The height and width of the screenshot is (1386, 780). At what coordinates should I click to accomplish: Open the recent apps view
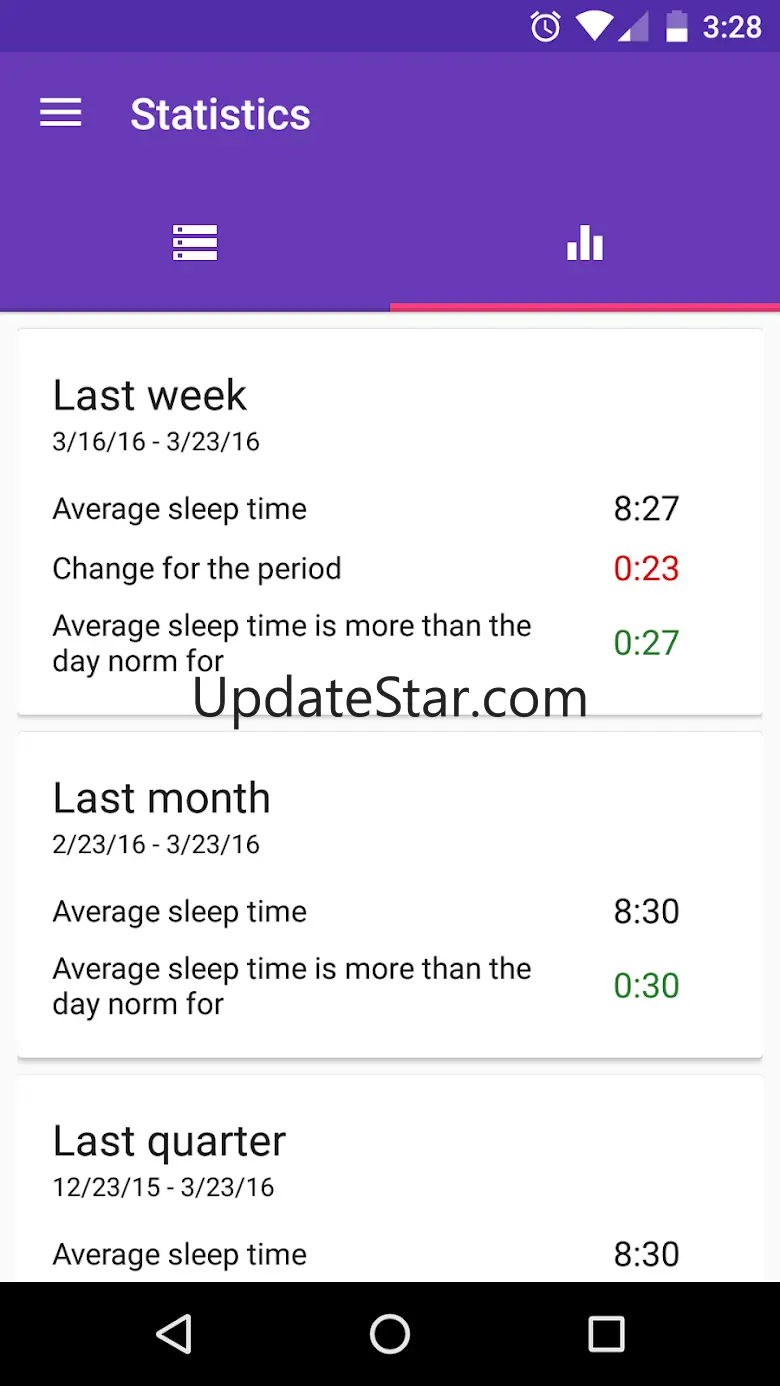606,1333
